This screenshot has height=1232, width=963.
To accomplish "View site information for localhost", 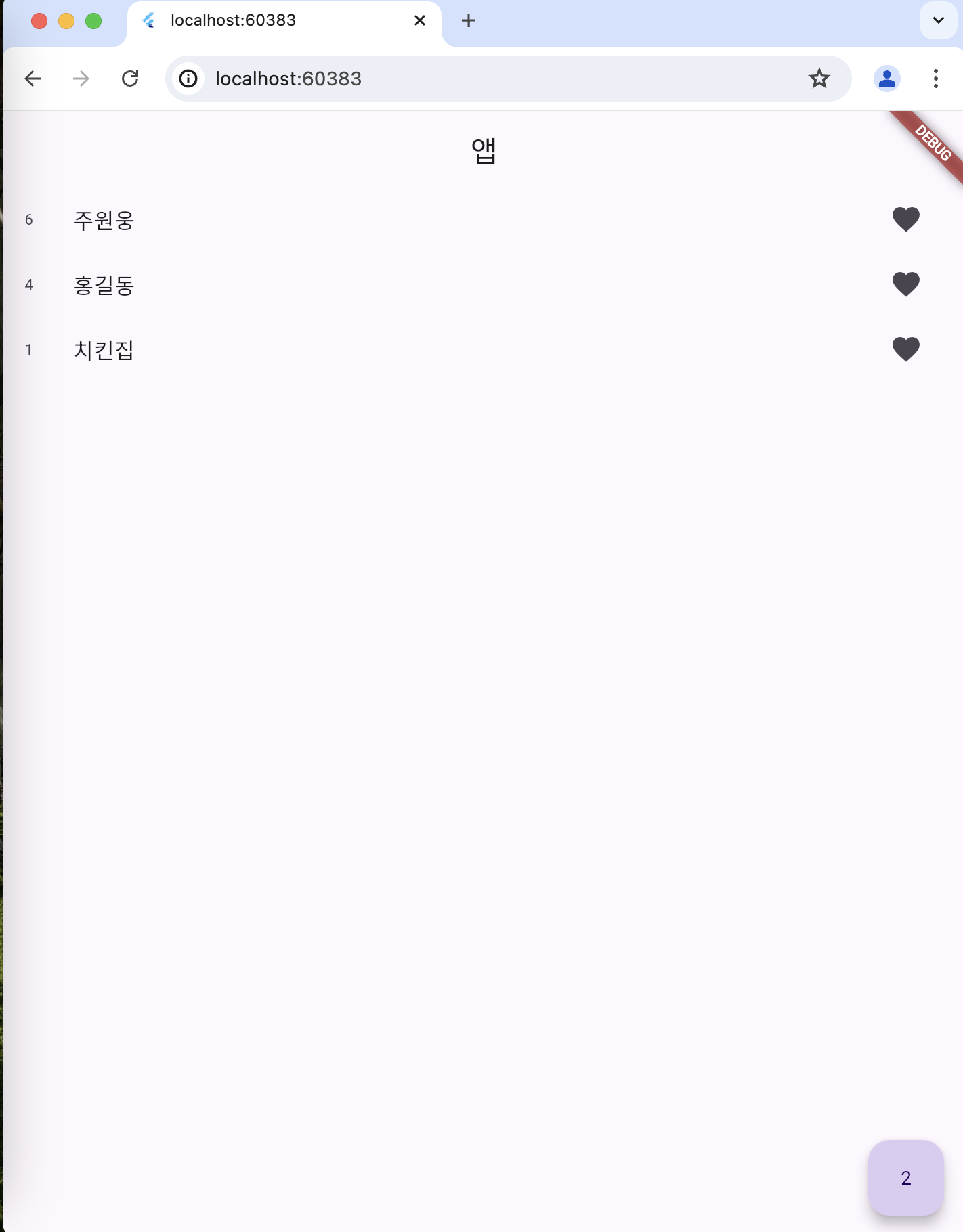I will tap(188, 79).
